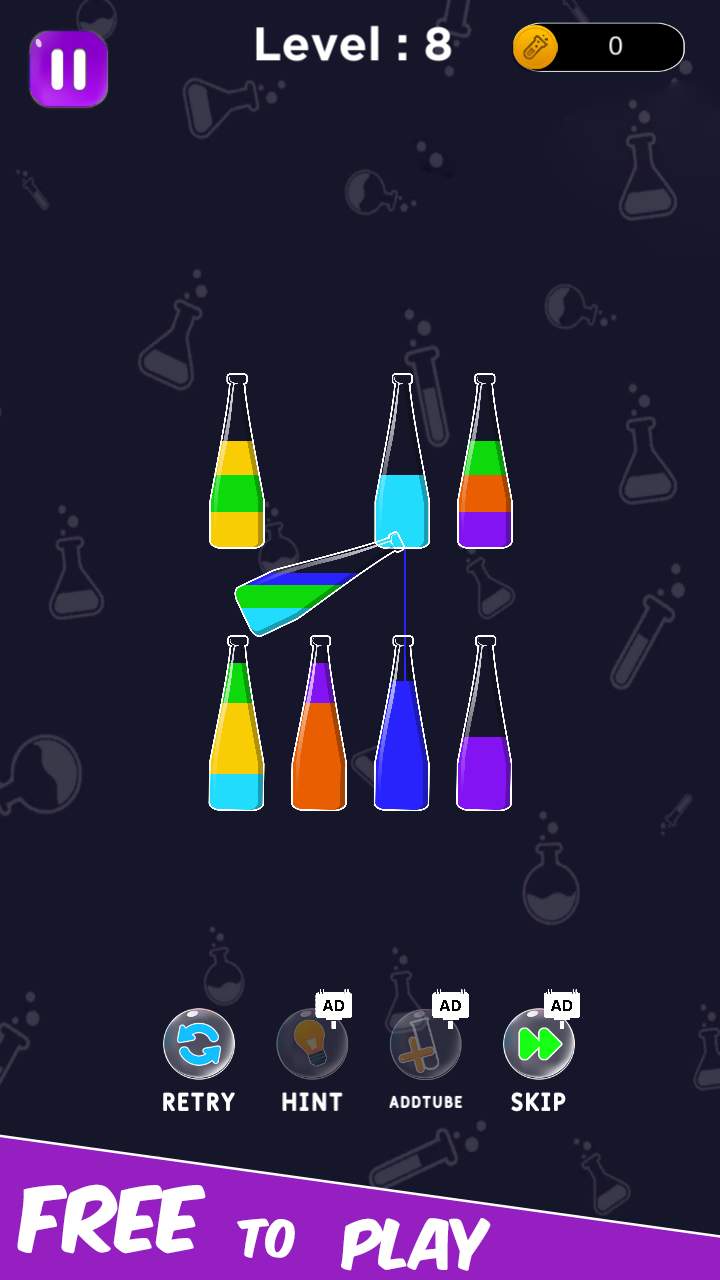The image size is (720, 1280).
Task: Click the SKIP button label
Action: coord(538,1102)
